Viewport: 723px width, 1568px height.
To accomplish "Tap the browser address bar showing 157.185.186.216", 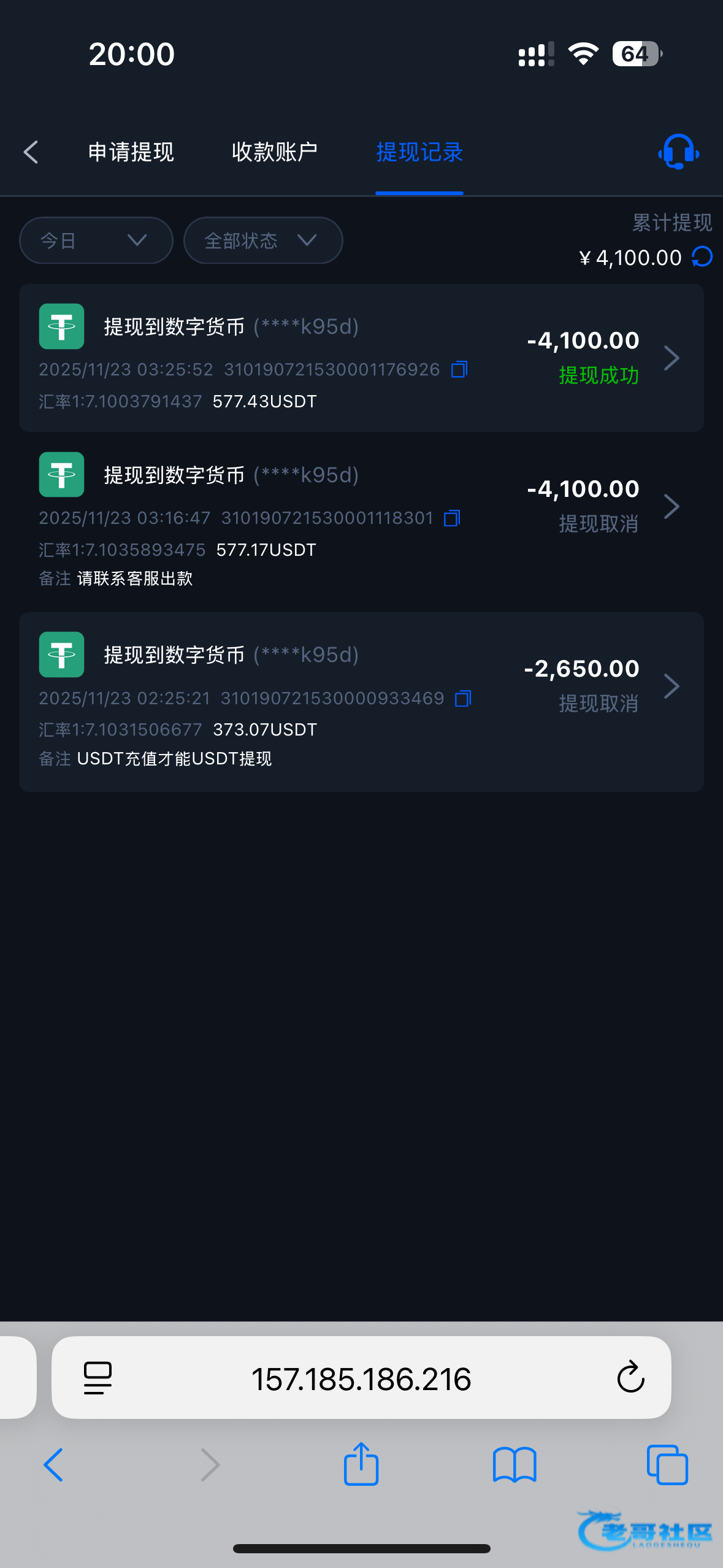I will coord(361,1379).
